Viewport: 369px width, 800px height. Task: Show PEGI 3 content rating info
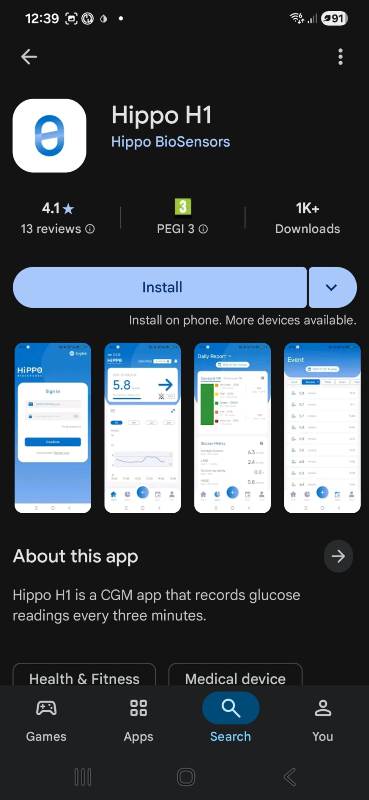pyautogui.click(x=183, y=229)
